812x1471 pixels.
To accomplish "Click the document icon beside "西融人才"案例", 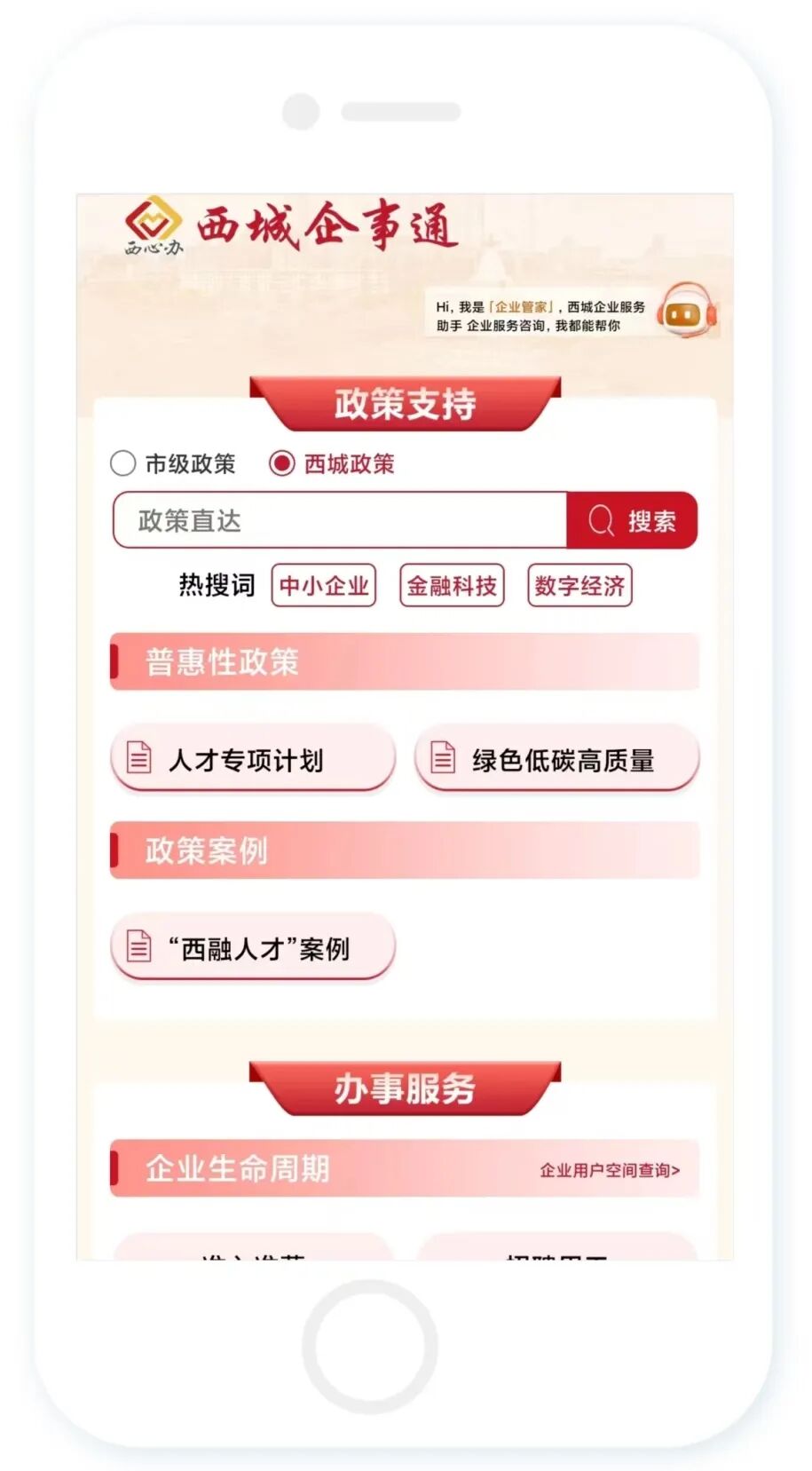I will point(139,947).
